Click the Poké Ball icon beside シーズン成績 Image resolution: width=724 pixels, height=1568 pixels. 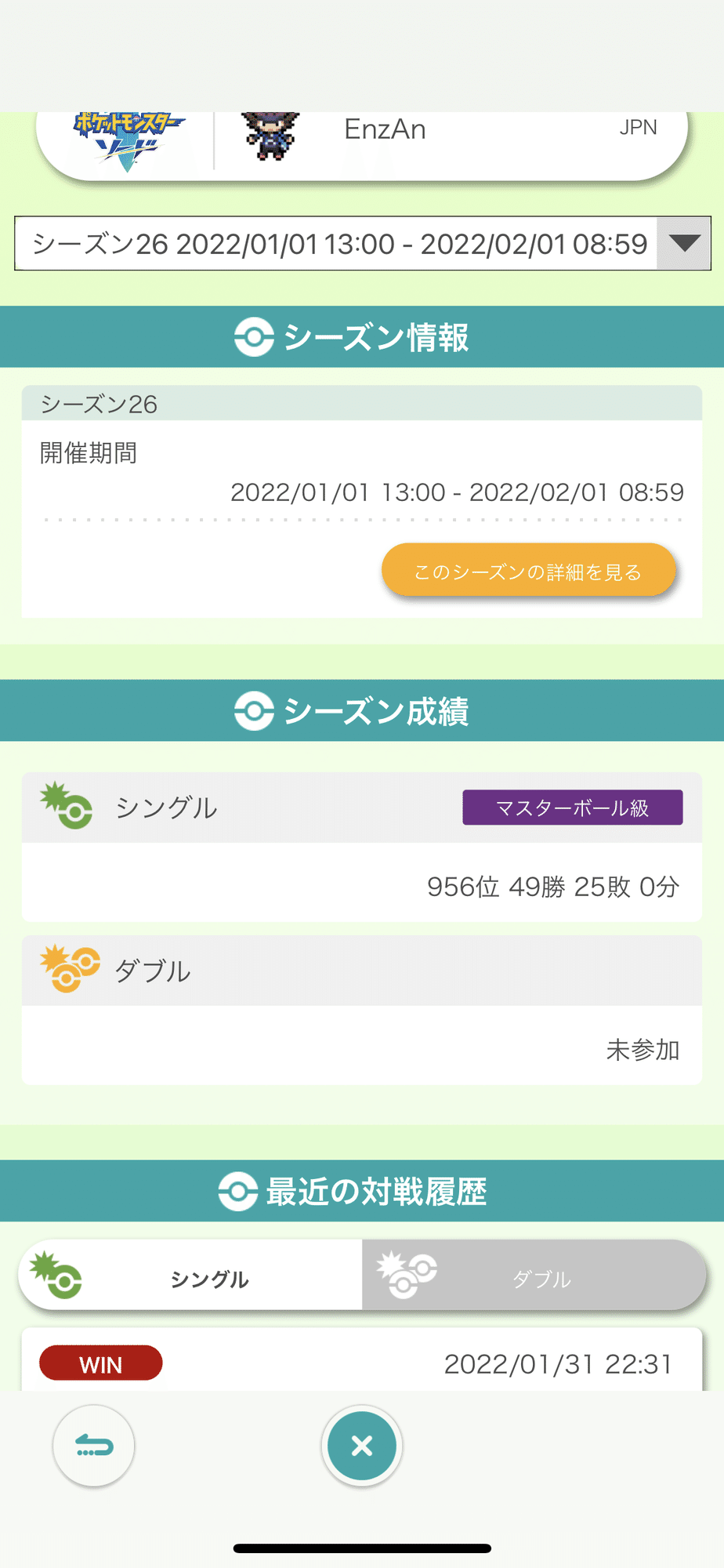[249, 711]
